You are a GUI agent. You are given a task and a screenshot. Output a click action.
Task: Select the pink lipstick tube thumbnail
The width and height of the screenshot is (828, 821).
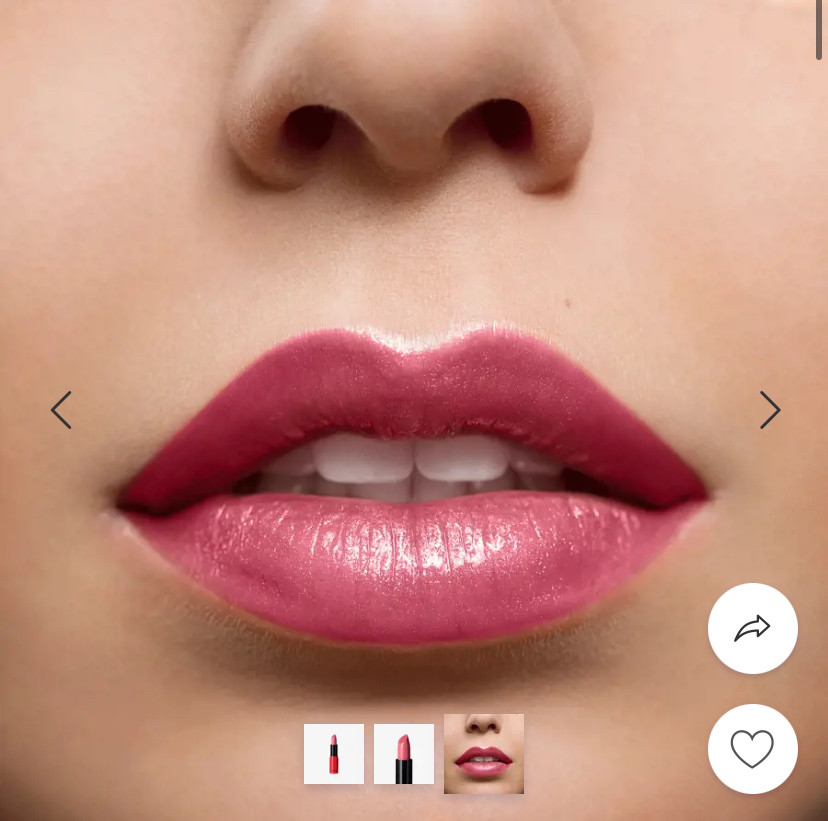point(404,754)
